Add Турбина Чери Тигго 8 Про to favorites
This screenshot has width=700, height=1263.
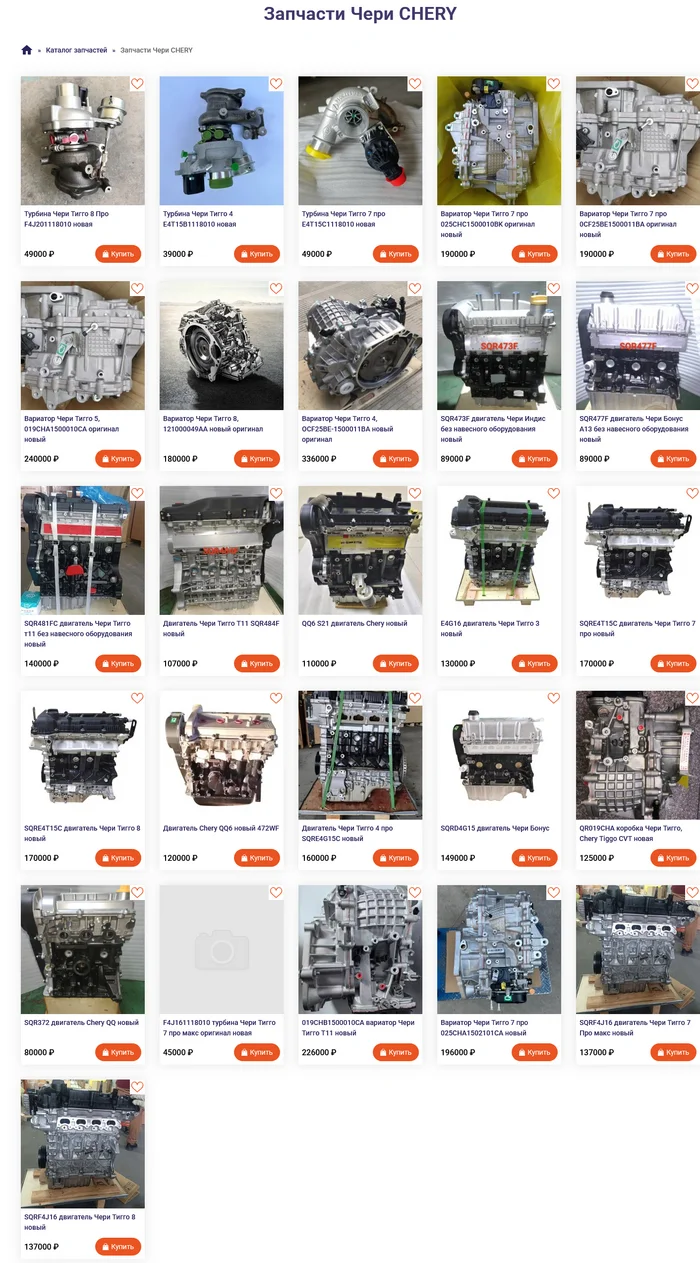point(137,84)
